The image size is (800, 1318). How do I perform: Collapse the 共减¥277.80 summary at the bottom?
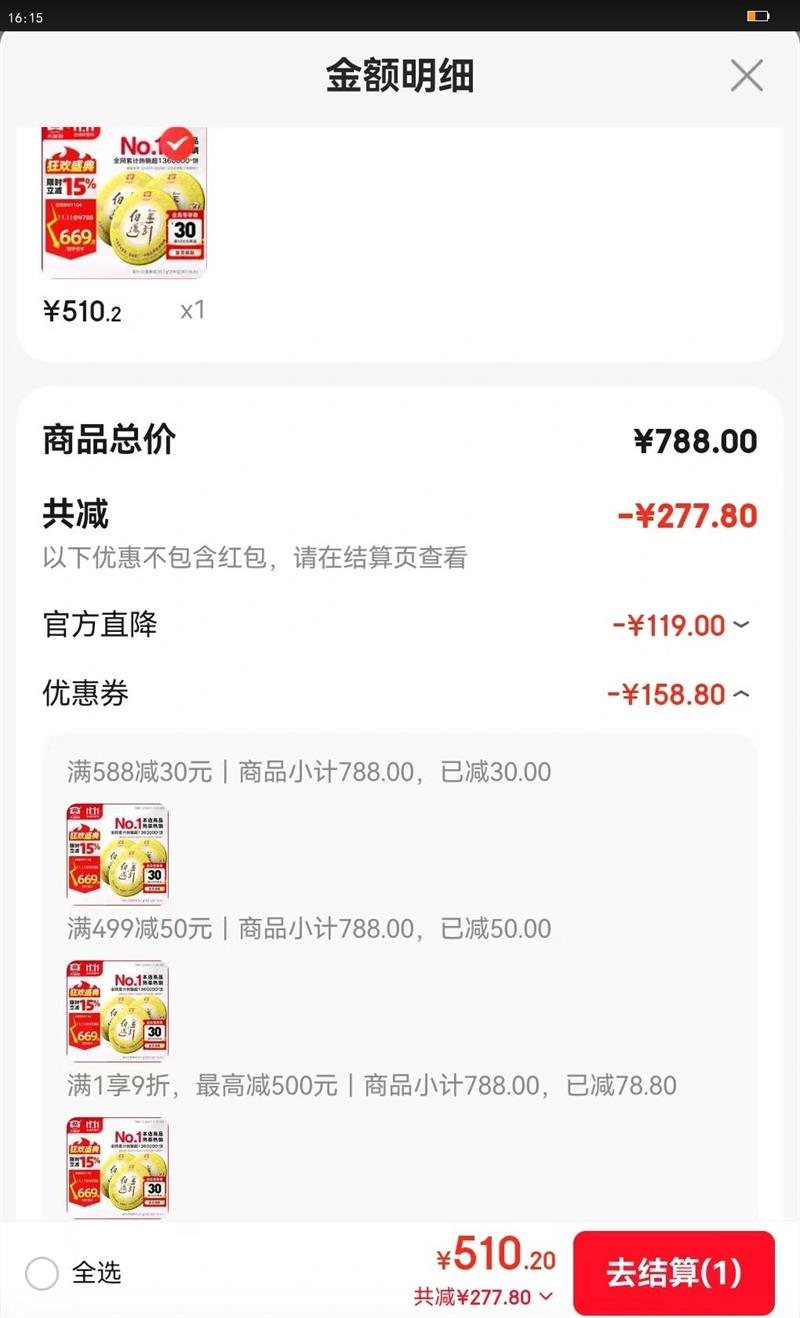click(546, 1297)
